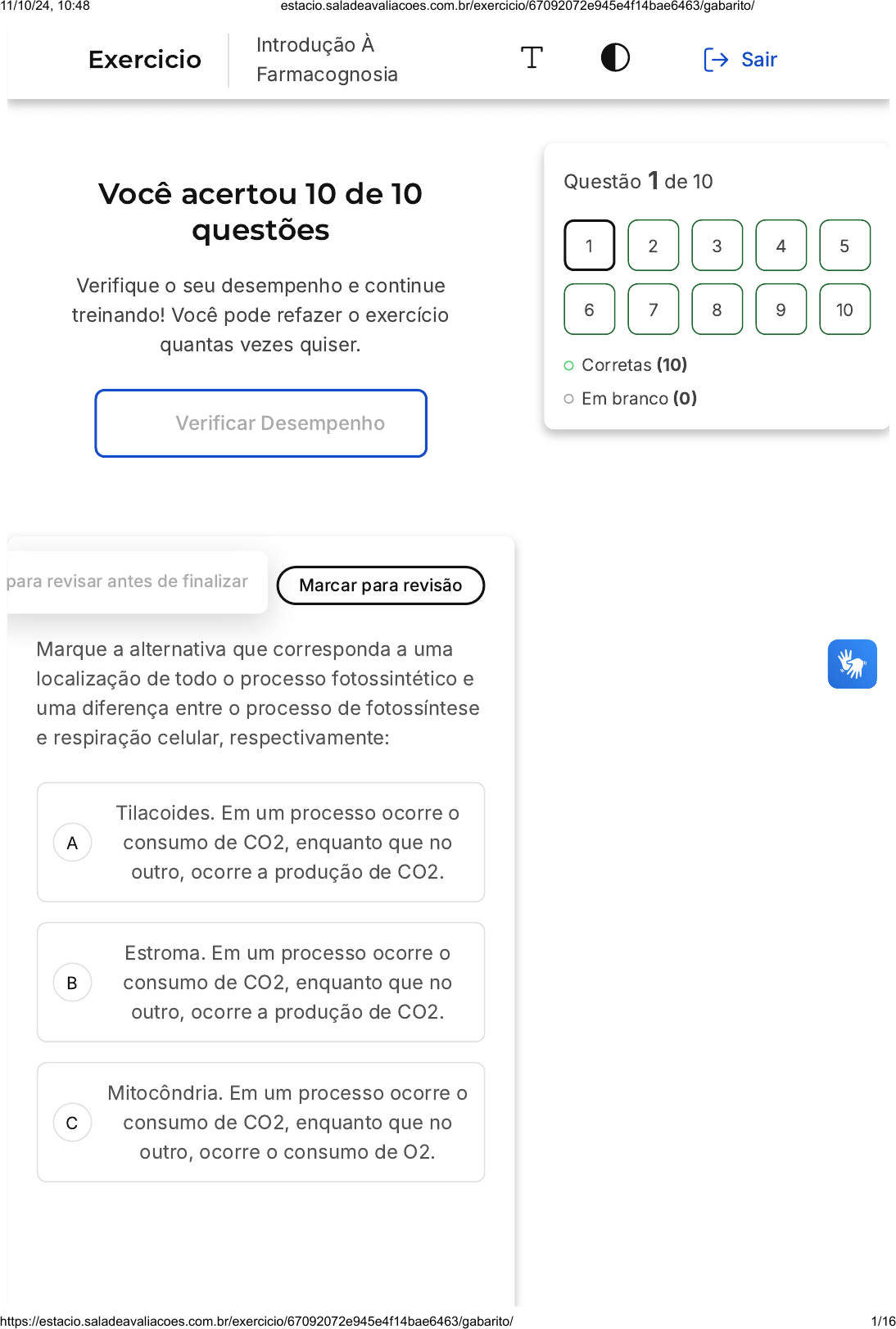Select question 1 in the navigator
The height and width of the screenshot is (1329, 896).
coord(590,246)
